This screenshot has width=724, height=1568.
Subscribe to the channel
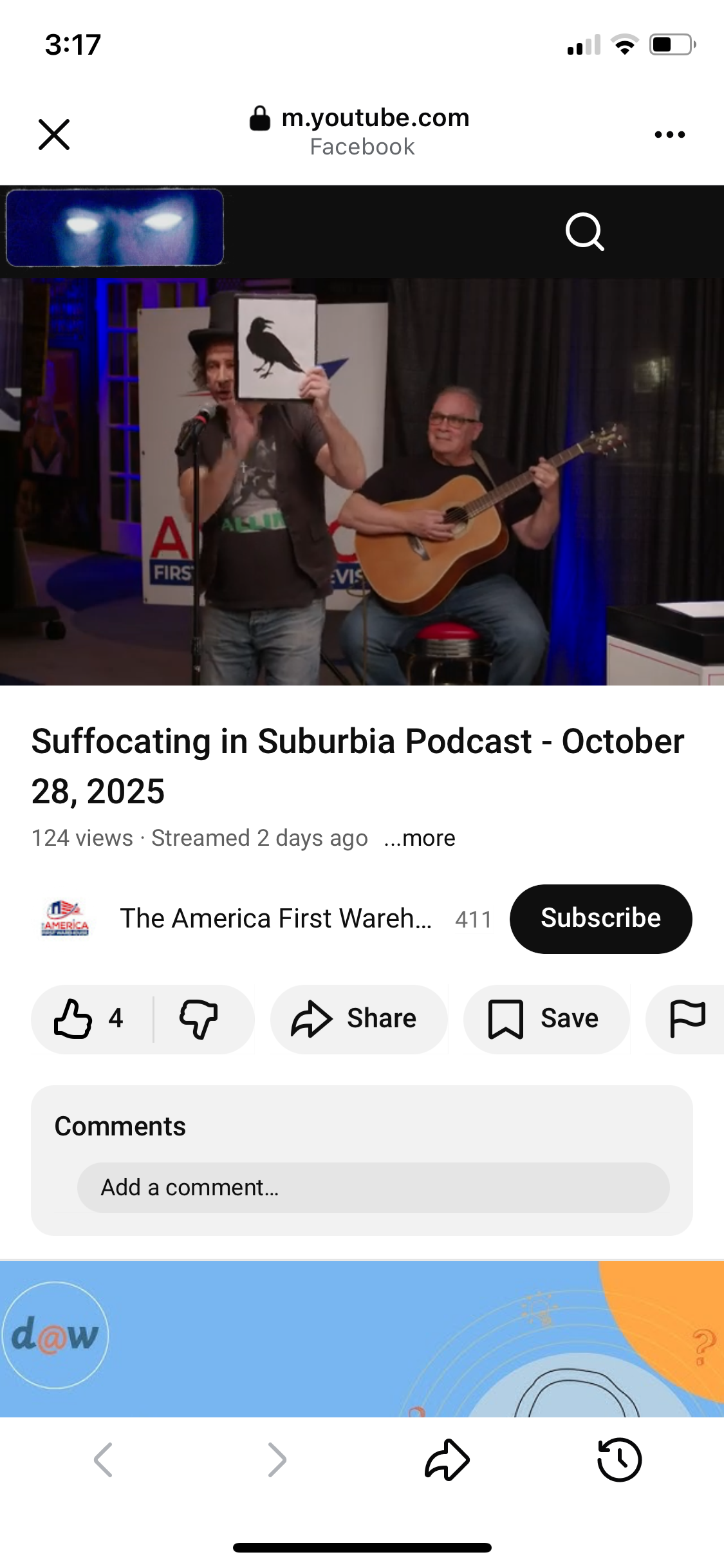point(600,919)
